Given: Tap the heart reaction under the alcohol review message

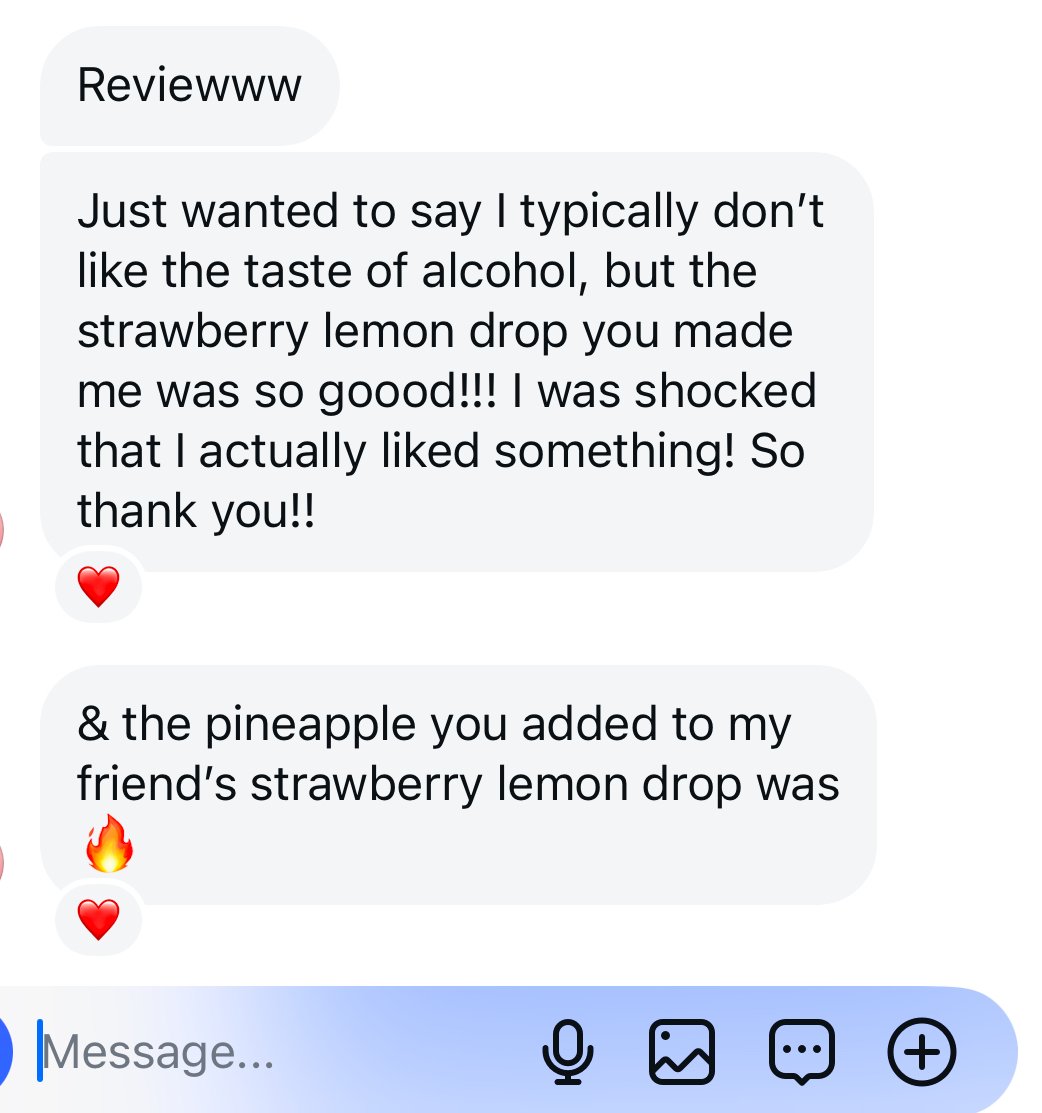Looking at the screenshot, I should (98, 587).
